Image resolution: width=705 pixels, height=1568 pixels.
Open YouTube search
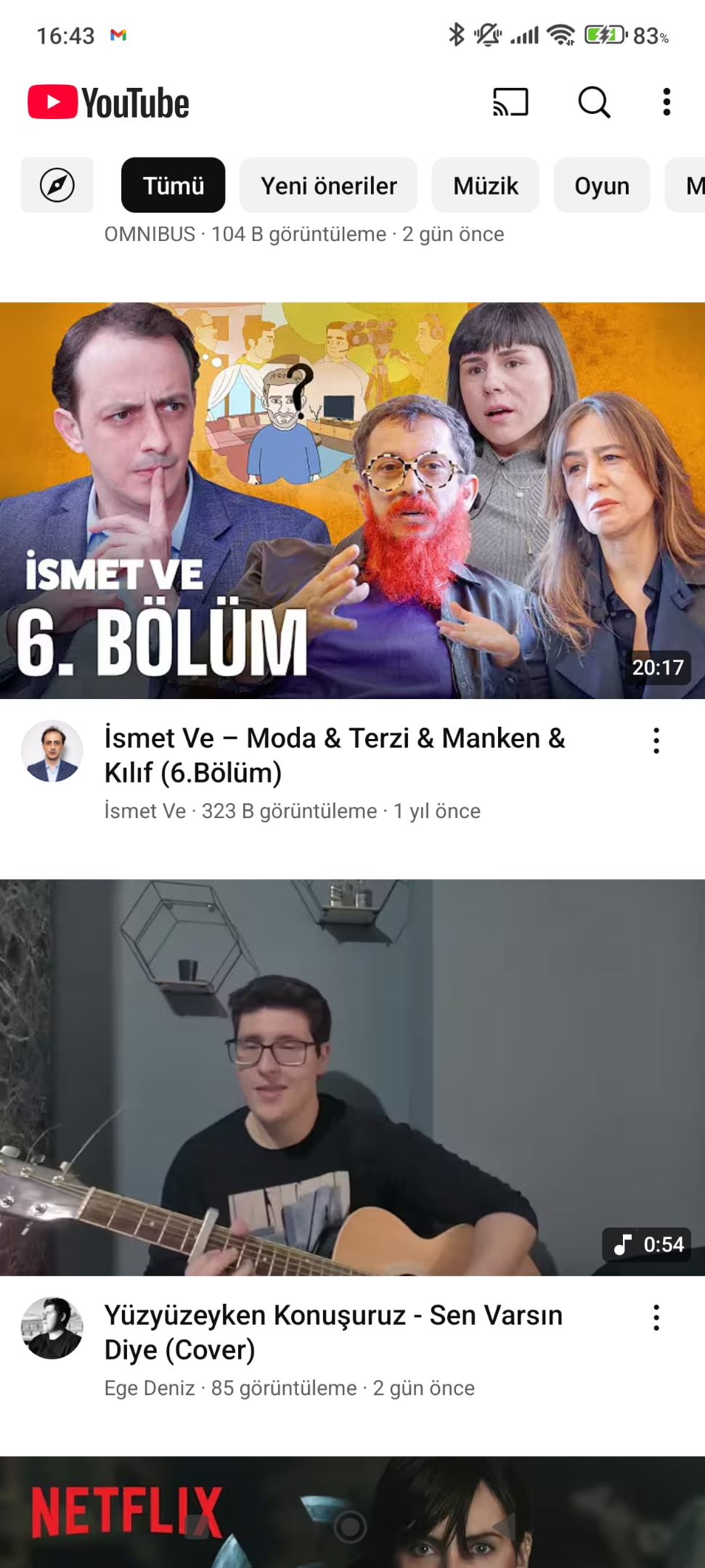[594, 102]
